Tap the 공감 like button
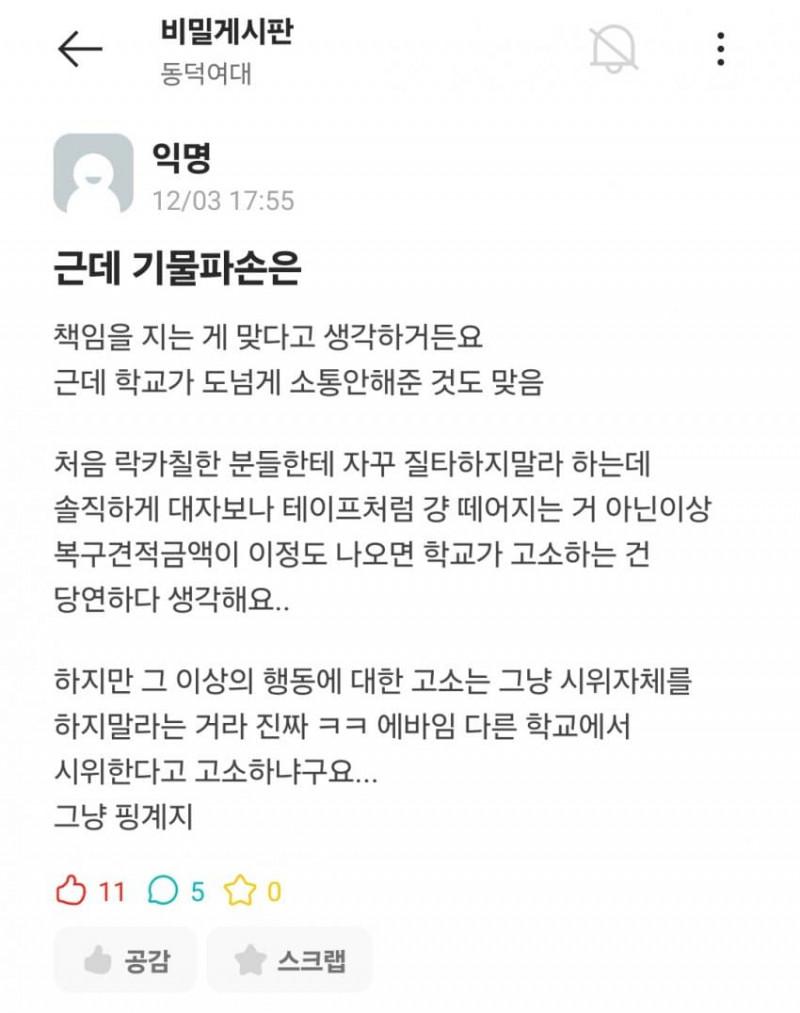Viewport: 800px width, 1013px height. (x=126, y=961)
